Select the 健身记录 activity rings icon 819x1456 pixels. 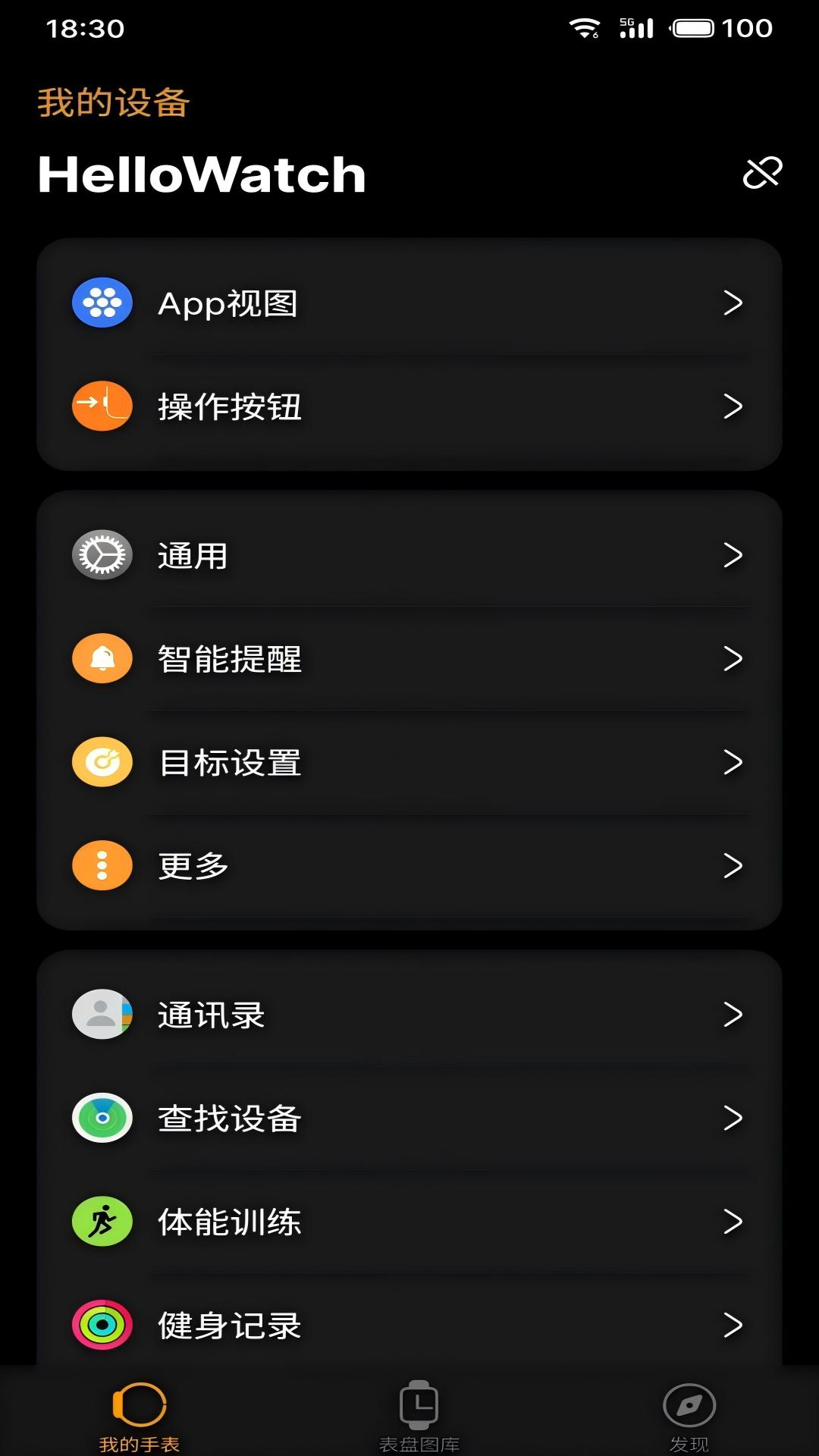tap(101, 1324)
